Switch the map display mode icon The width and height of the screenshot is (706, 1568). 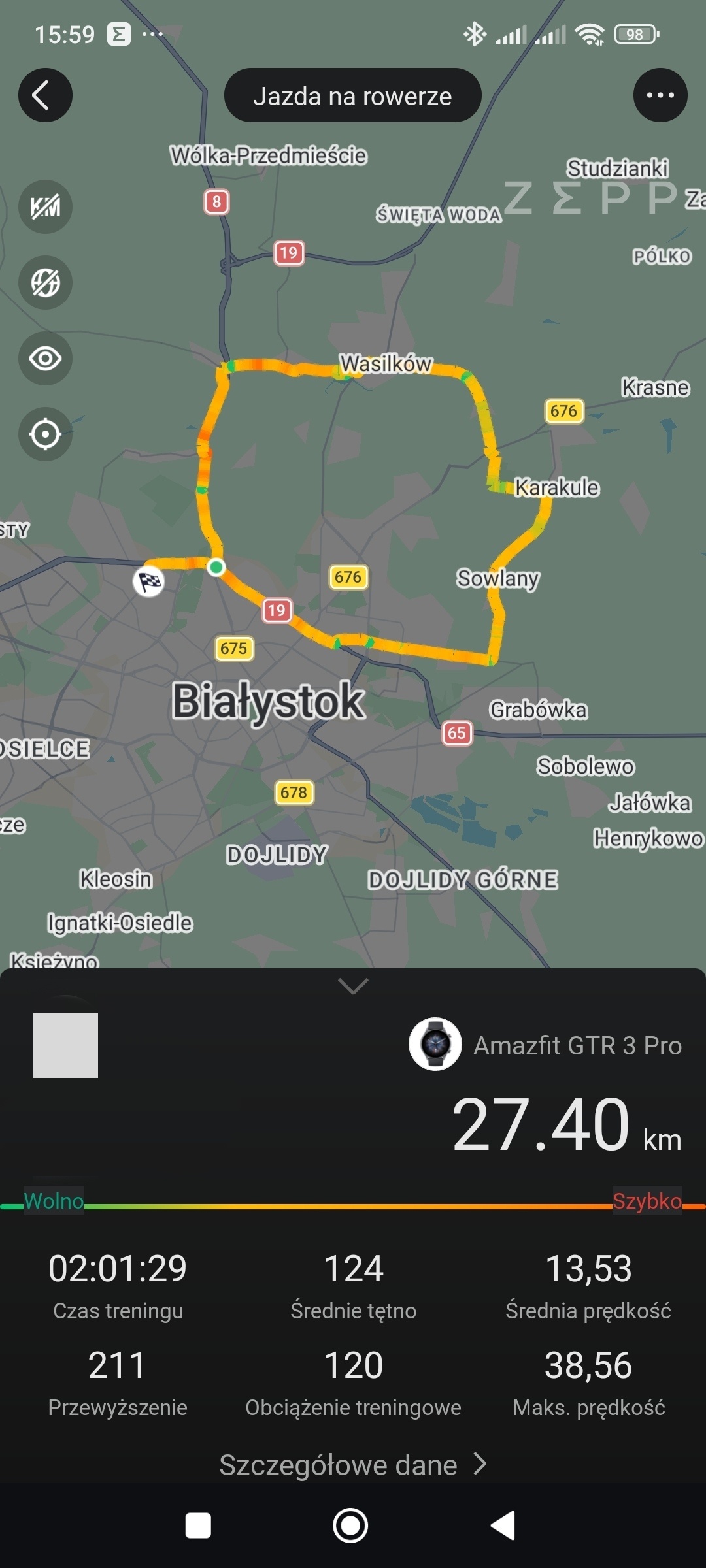(45, 283)
